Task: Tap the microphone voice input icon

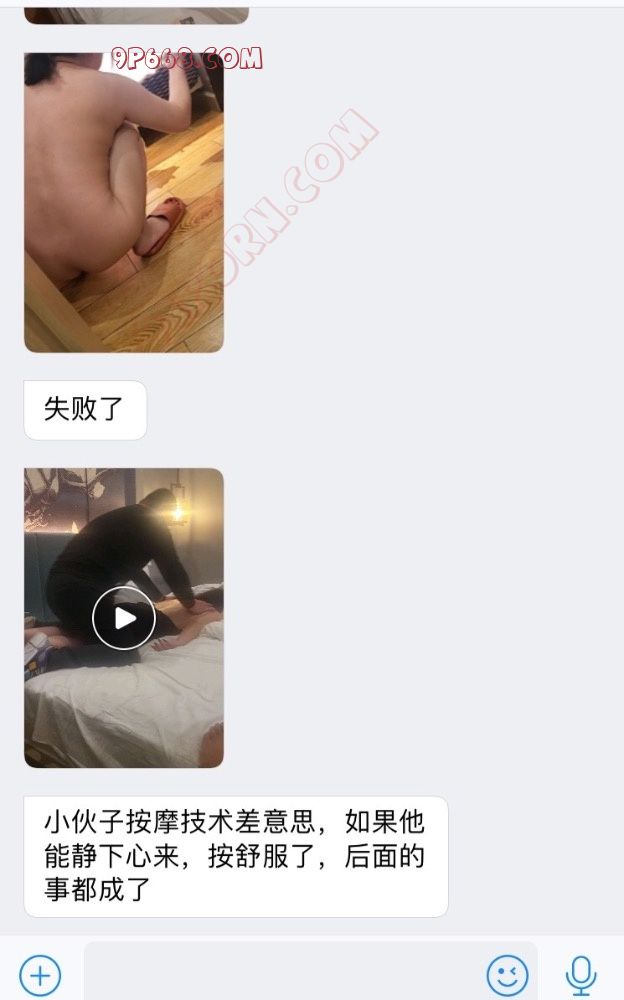Action: (x=581, y=974)
